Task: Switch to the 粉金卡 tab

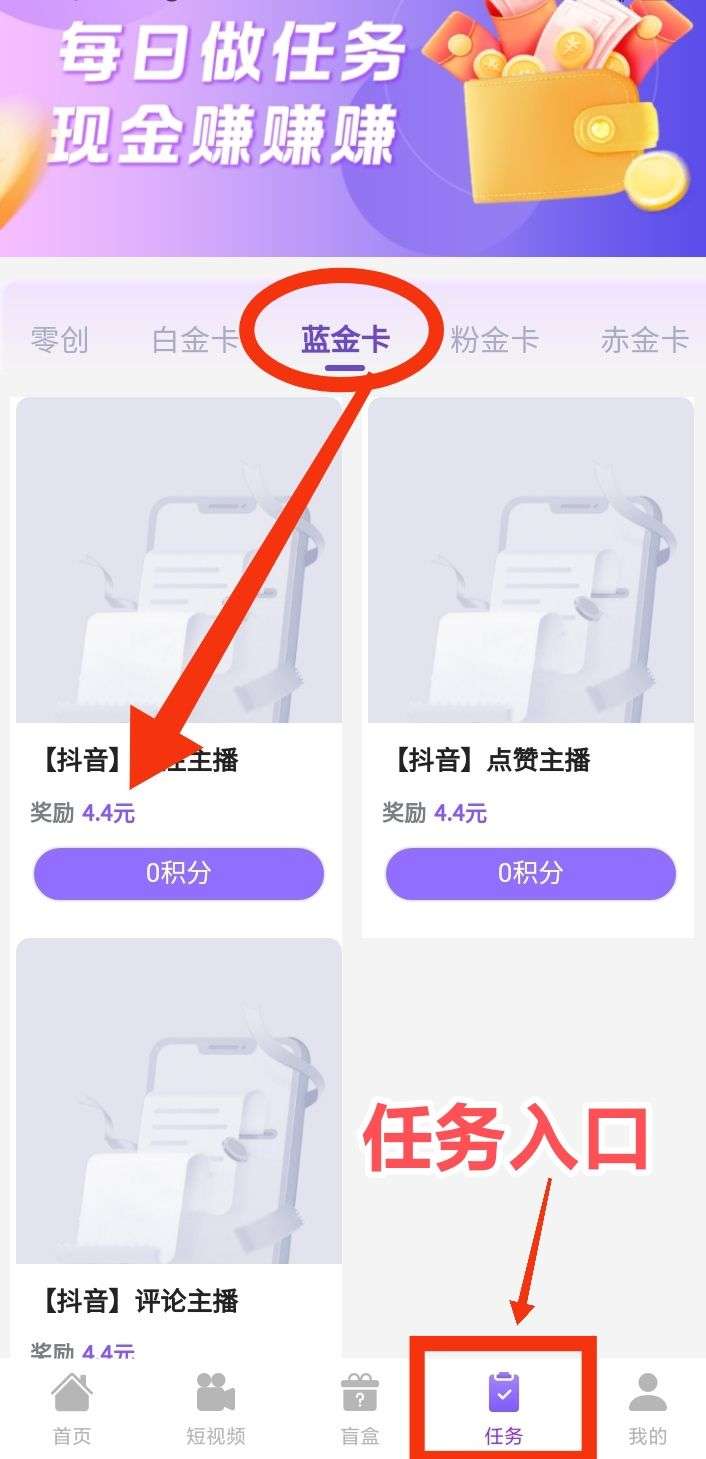Action: click(494, 340)
